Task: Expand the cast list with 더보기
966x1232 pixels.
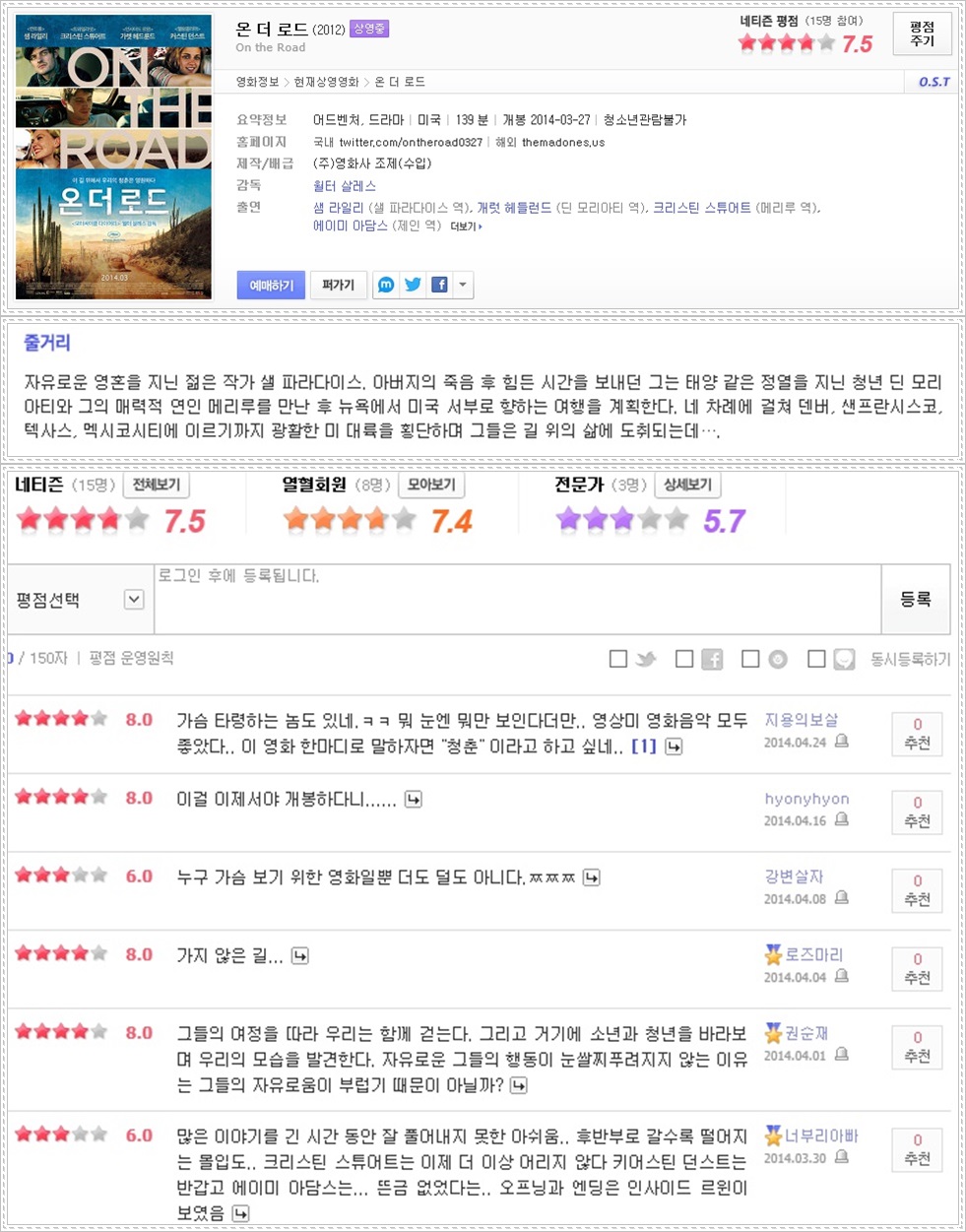Action: coord(466,227)
